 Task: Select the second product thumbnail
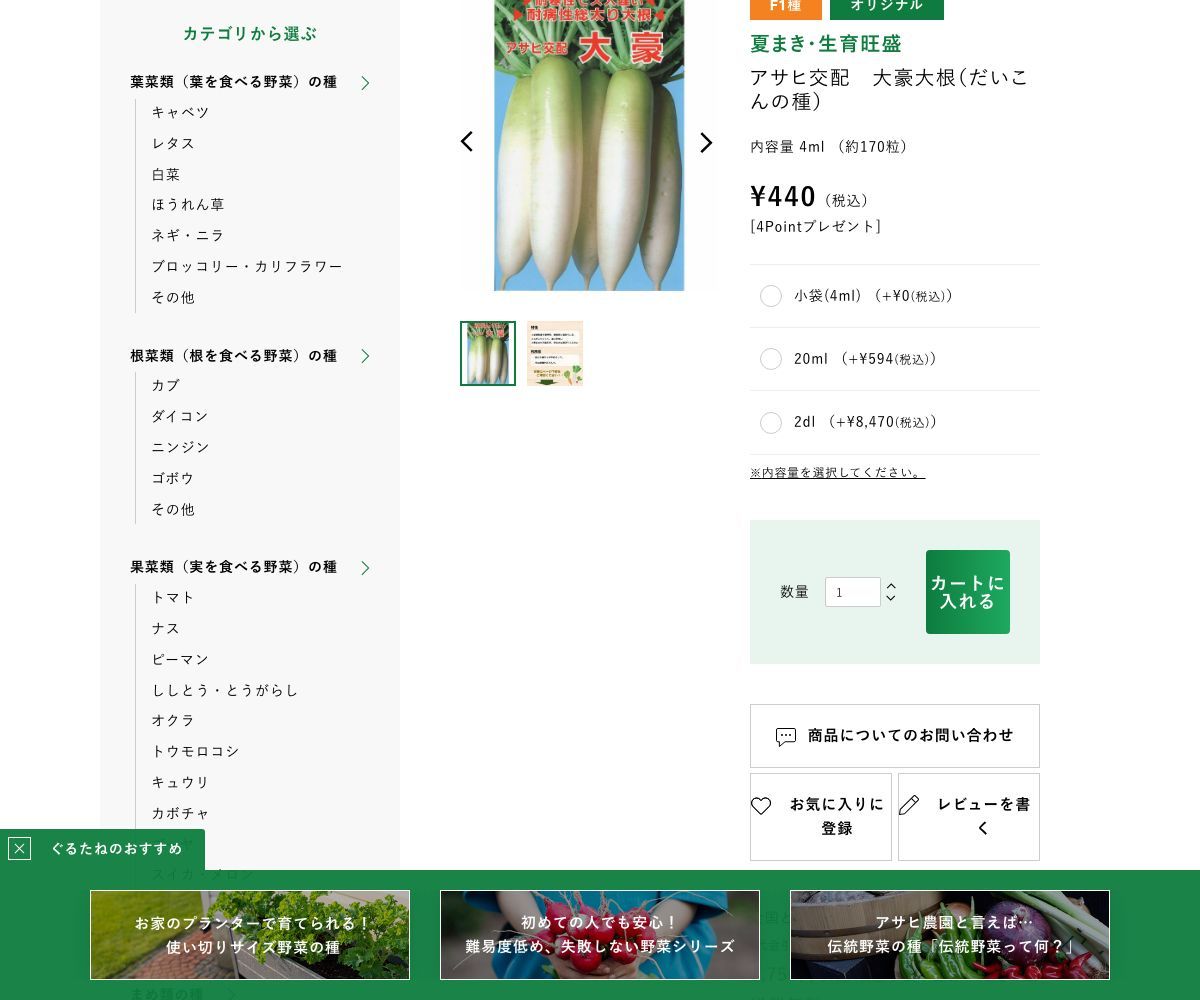[555, 353]
